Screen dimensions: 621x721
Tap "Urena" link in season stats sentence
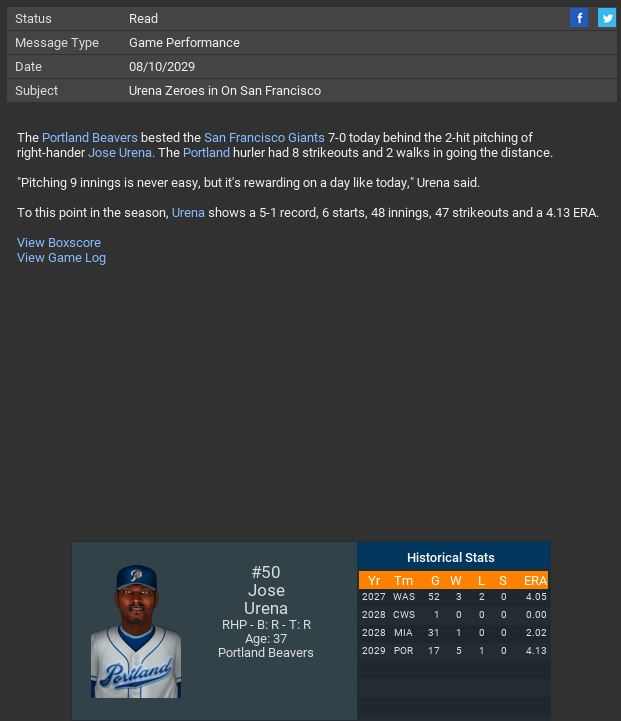tap(188, 213)
